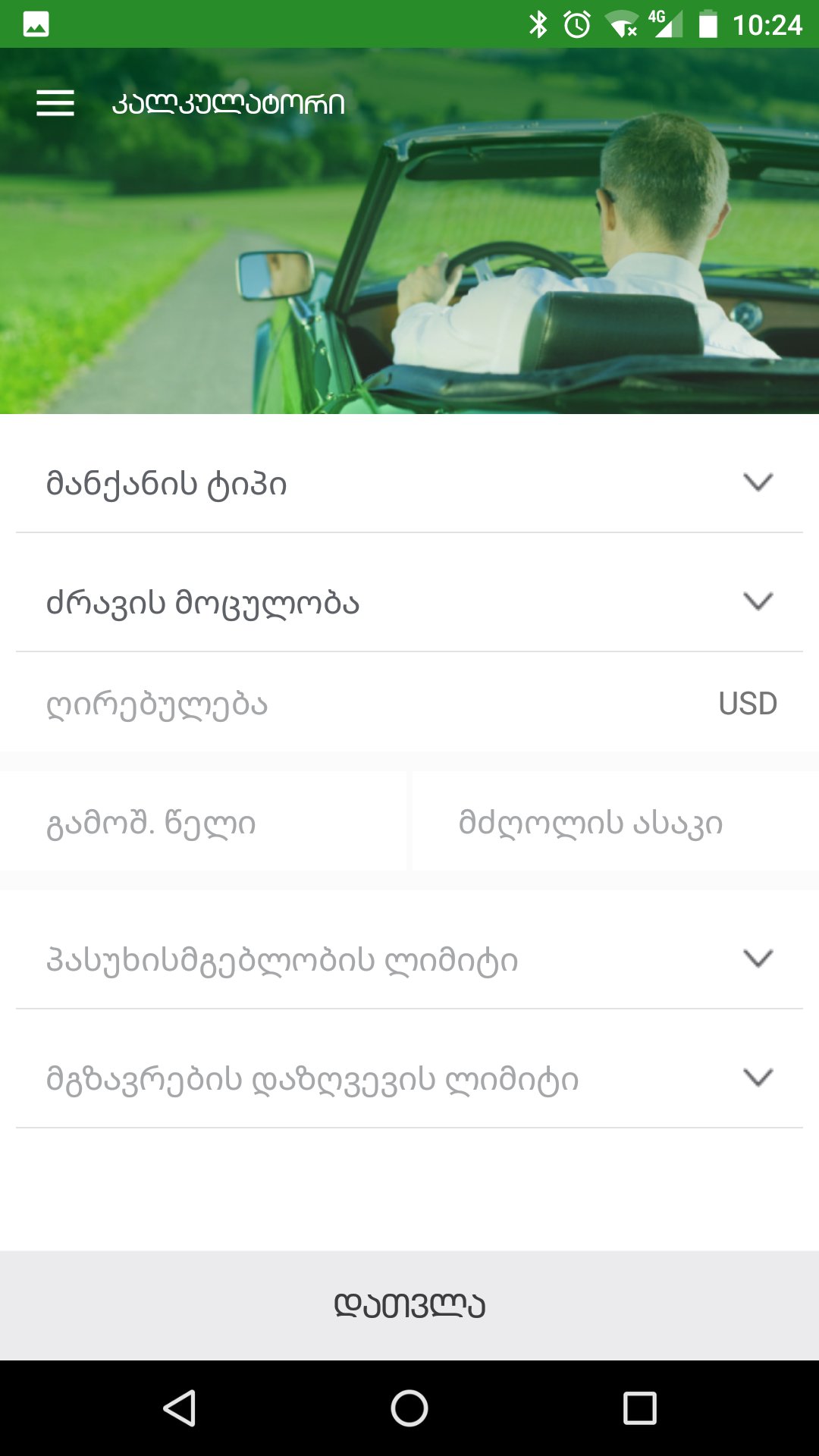Open the hamburger drawer menu
Screen dimensions: 819x1456
click(55, 103)
